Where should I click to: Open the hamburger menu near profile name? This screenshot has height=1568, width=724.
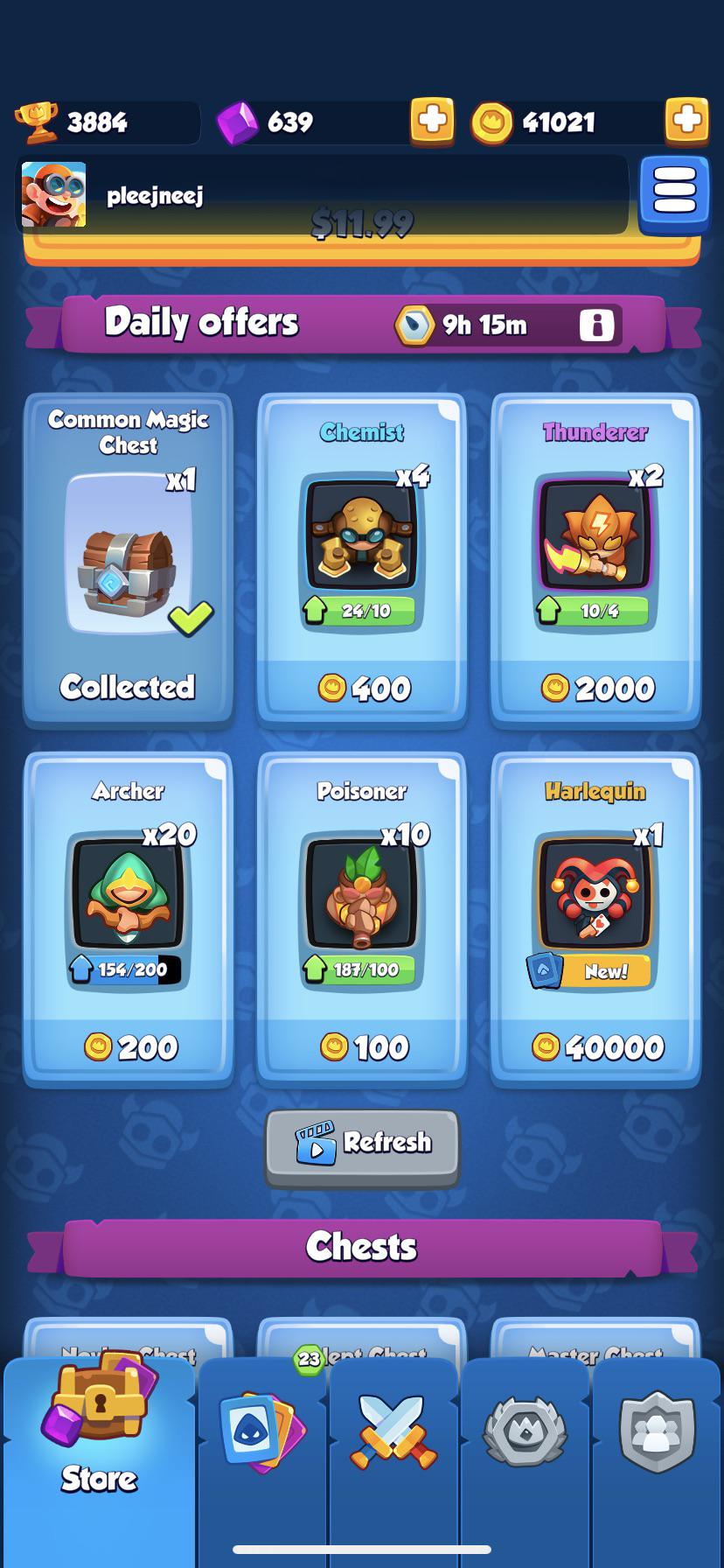click(672, 194)
